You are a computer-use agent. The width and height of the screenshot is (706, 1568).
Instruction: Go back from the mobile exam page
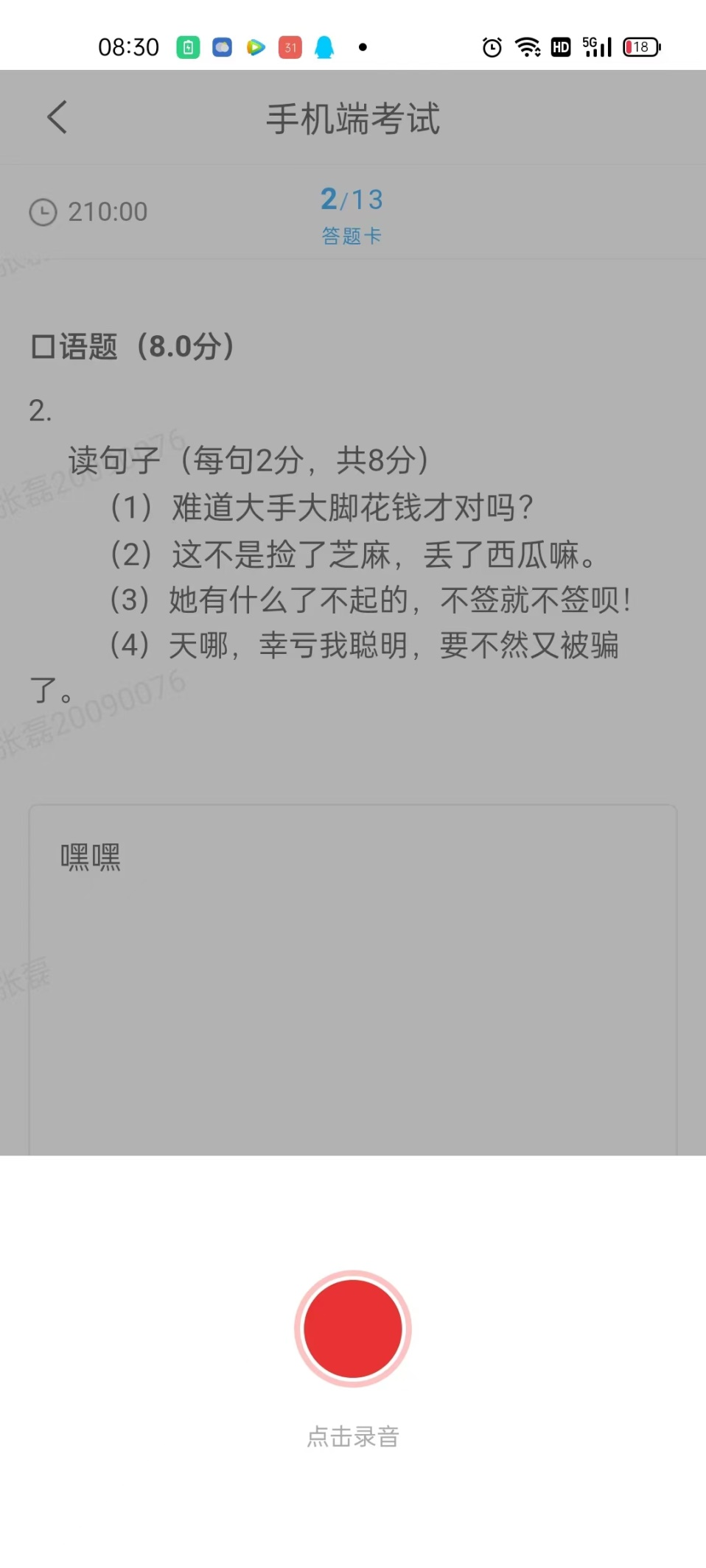(x=57, y=118)
